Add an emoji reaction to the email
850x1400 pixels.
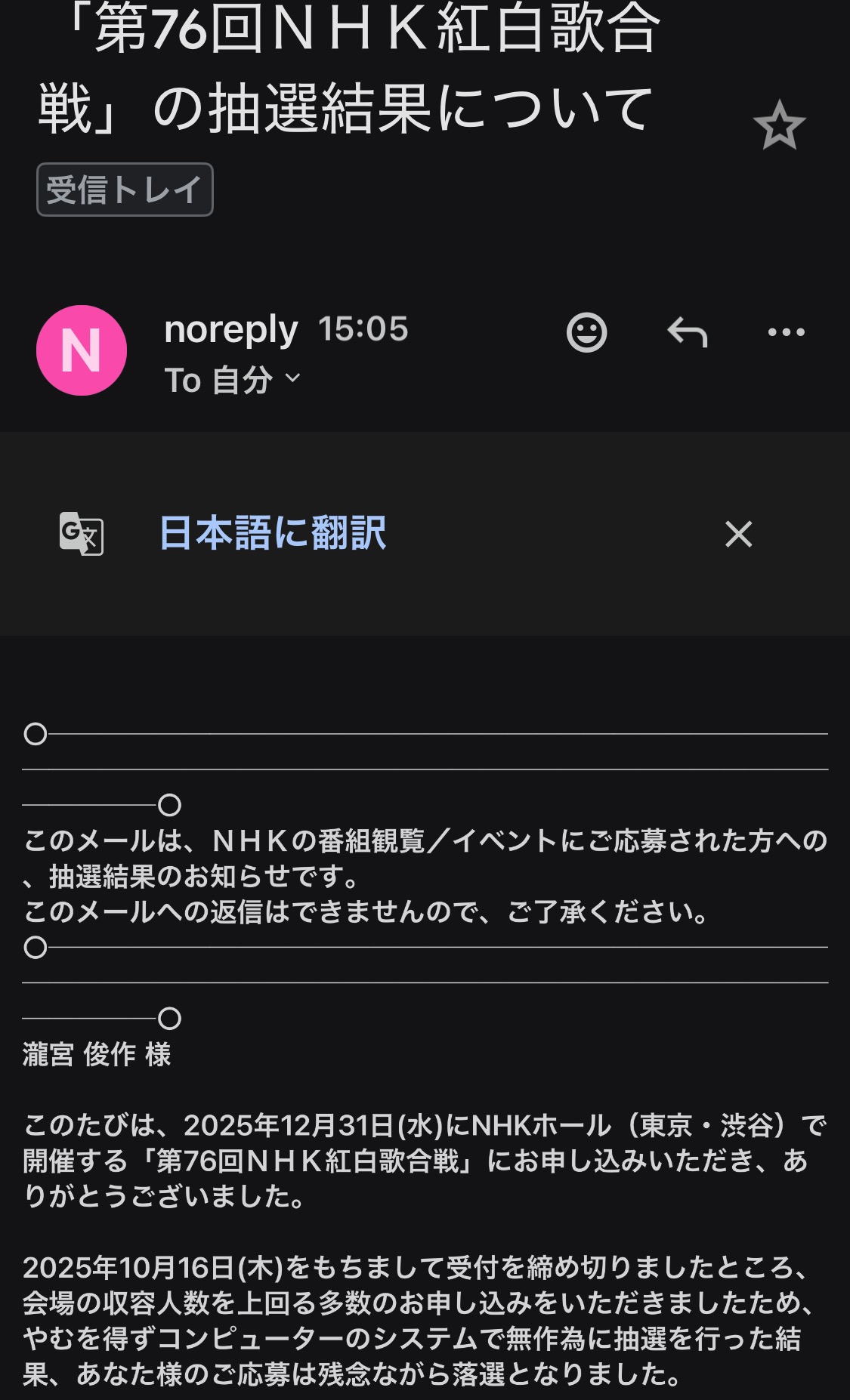point(586,332)
